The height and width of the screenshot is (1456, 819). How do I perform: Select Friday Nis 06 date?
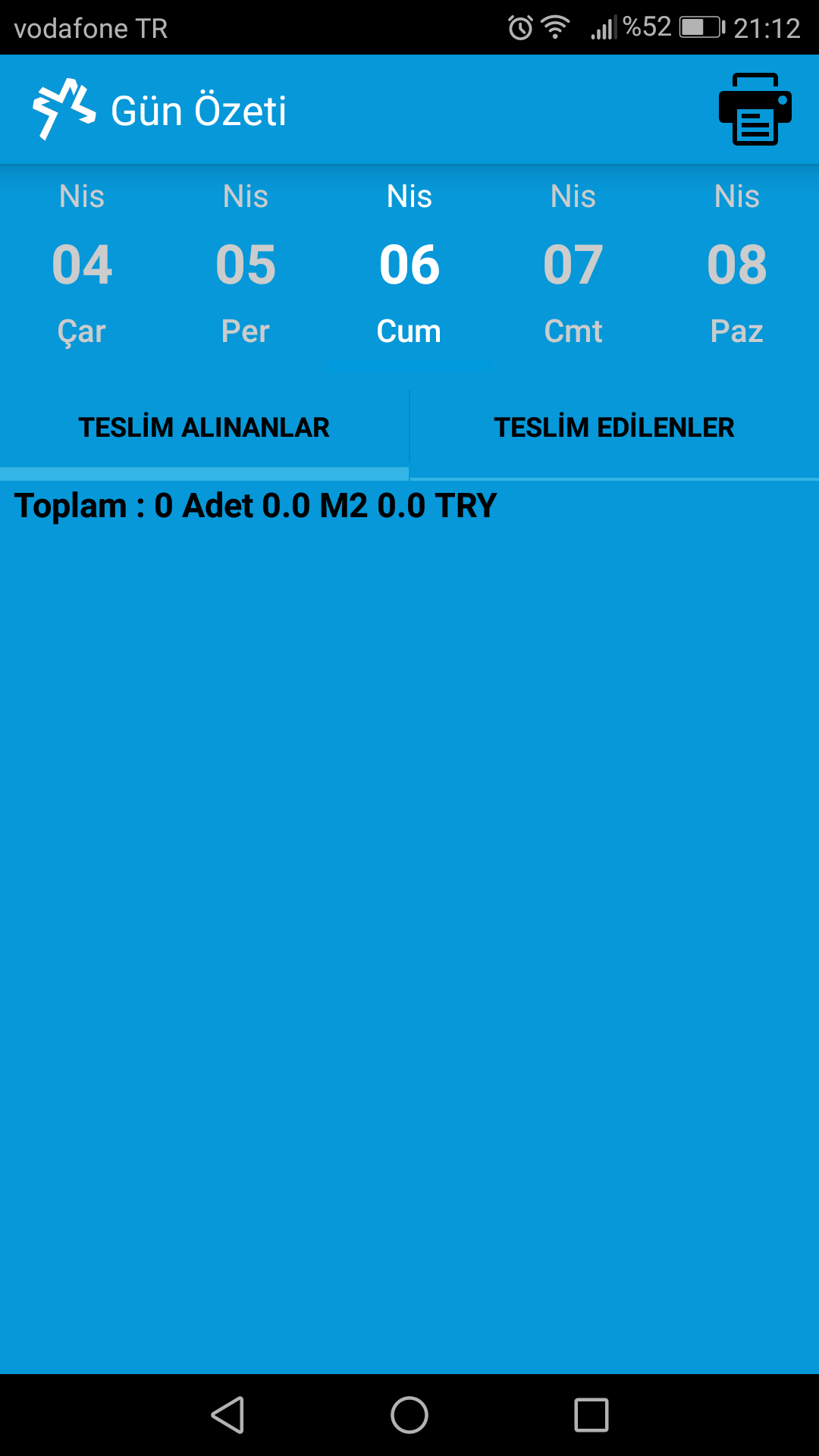(x=409, y=265)
